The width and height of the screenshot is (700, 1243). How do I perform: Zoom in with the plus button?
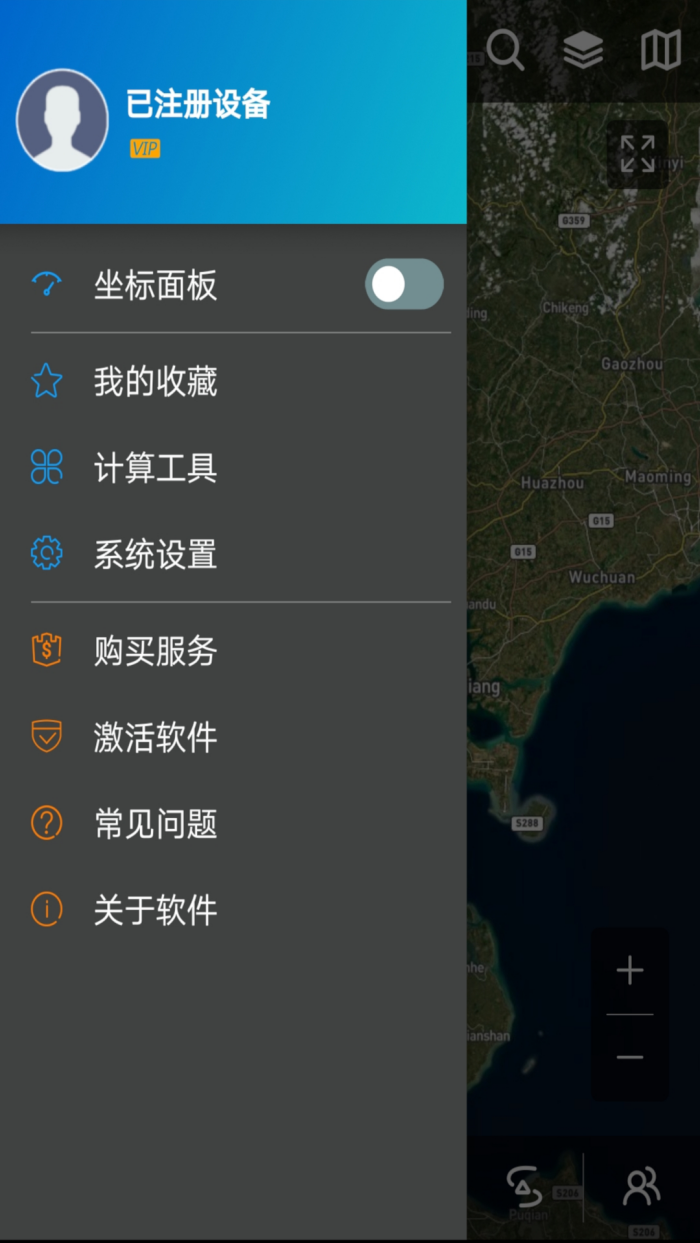pos(630,970)
